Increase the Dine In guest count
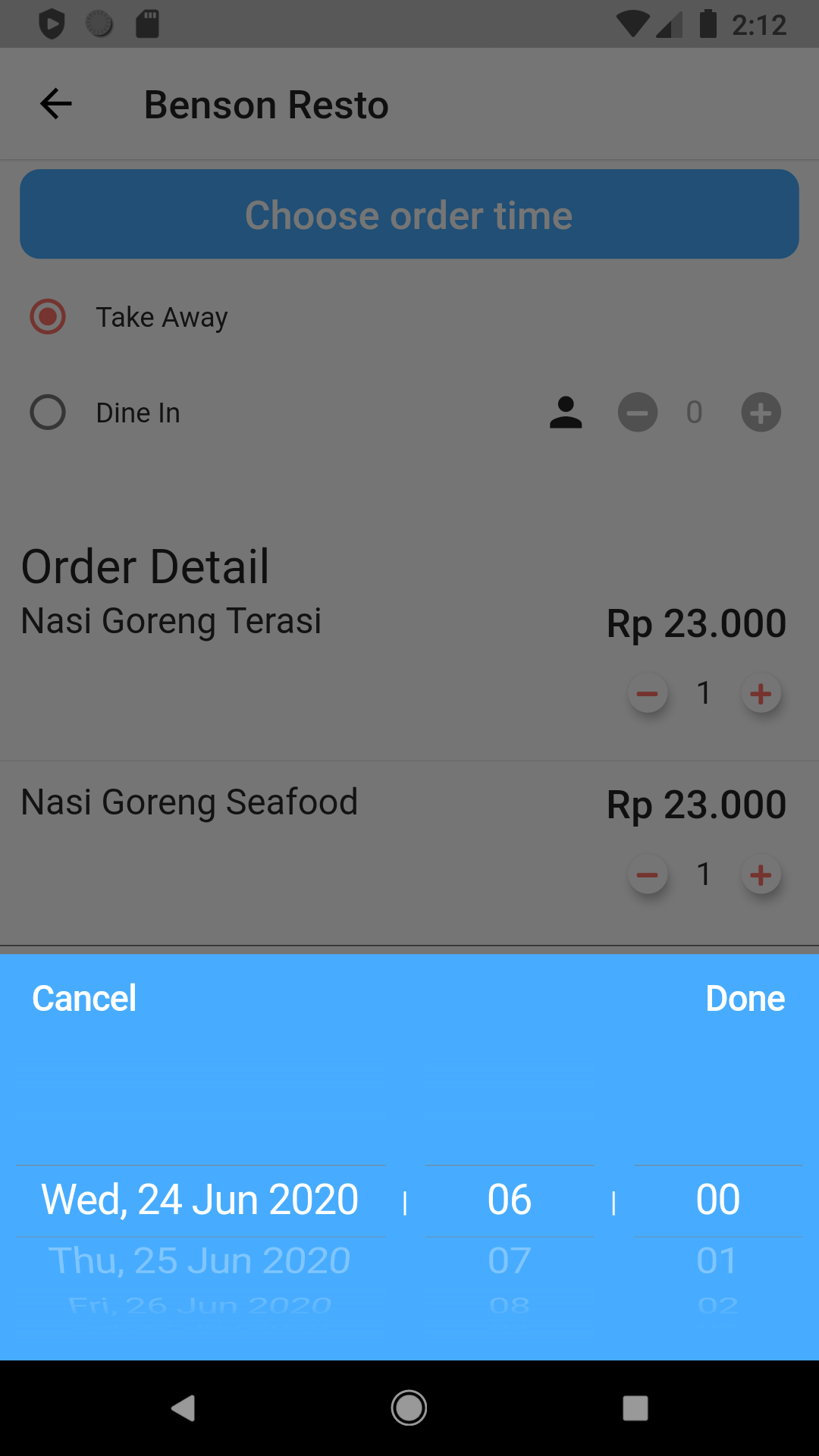819x1456 pixels. [x=761, y=413]
